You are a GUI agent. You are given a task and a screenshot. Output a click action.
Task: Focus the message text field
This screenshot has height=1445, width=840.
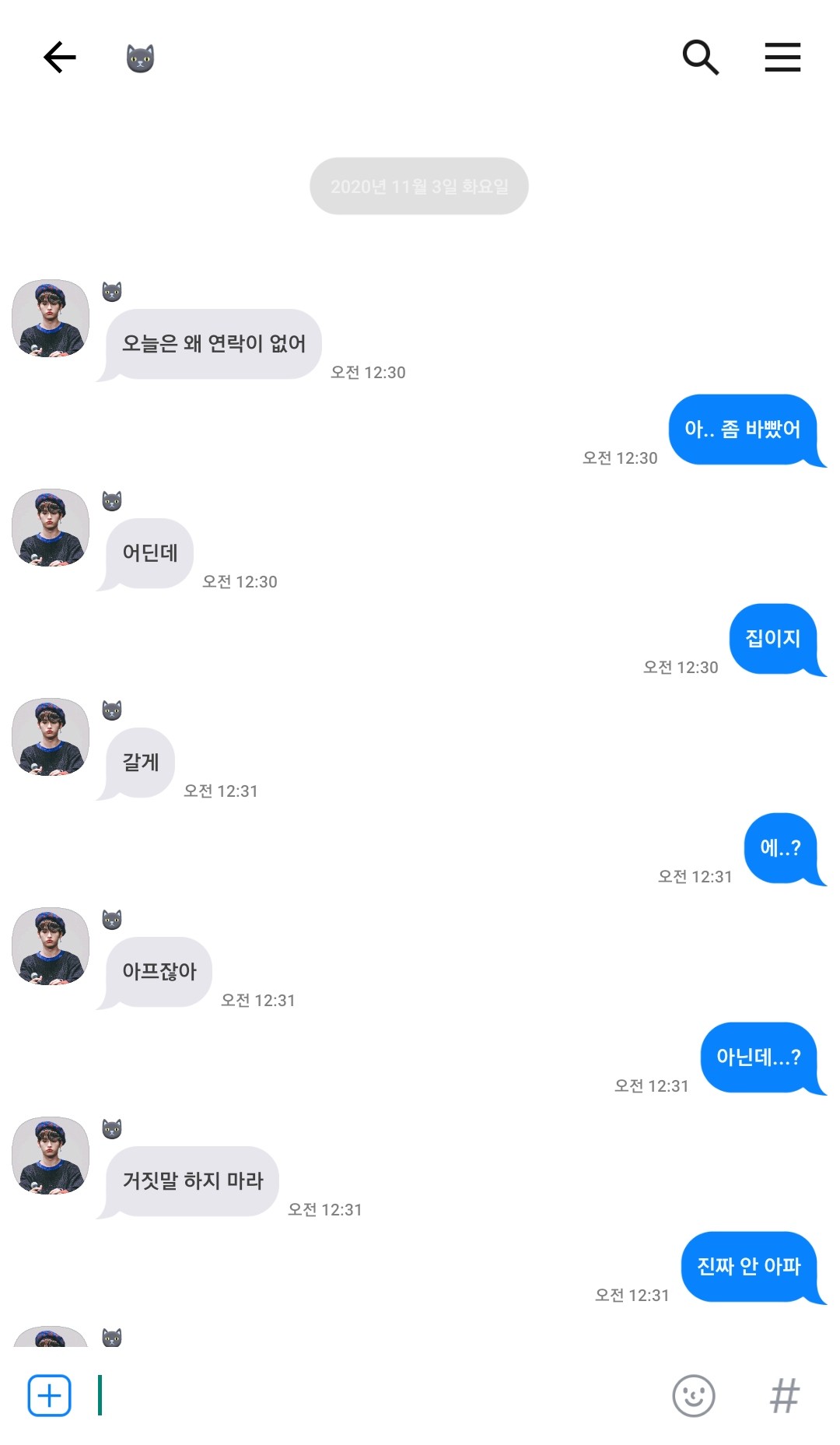tap(373, 1396)
